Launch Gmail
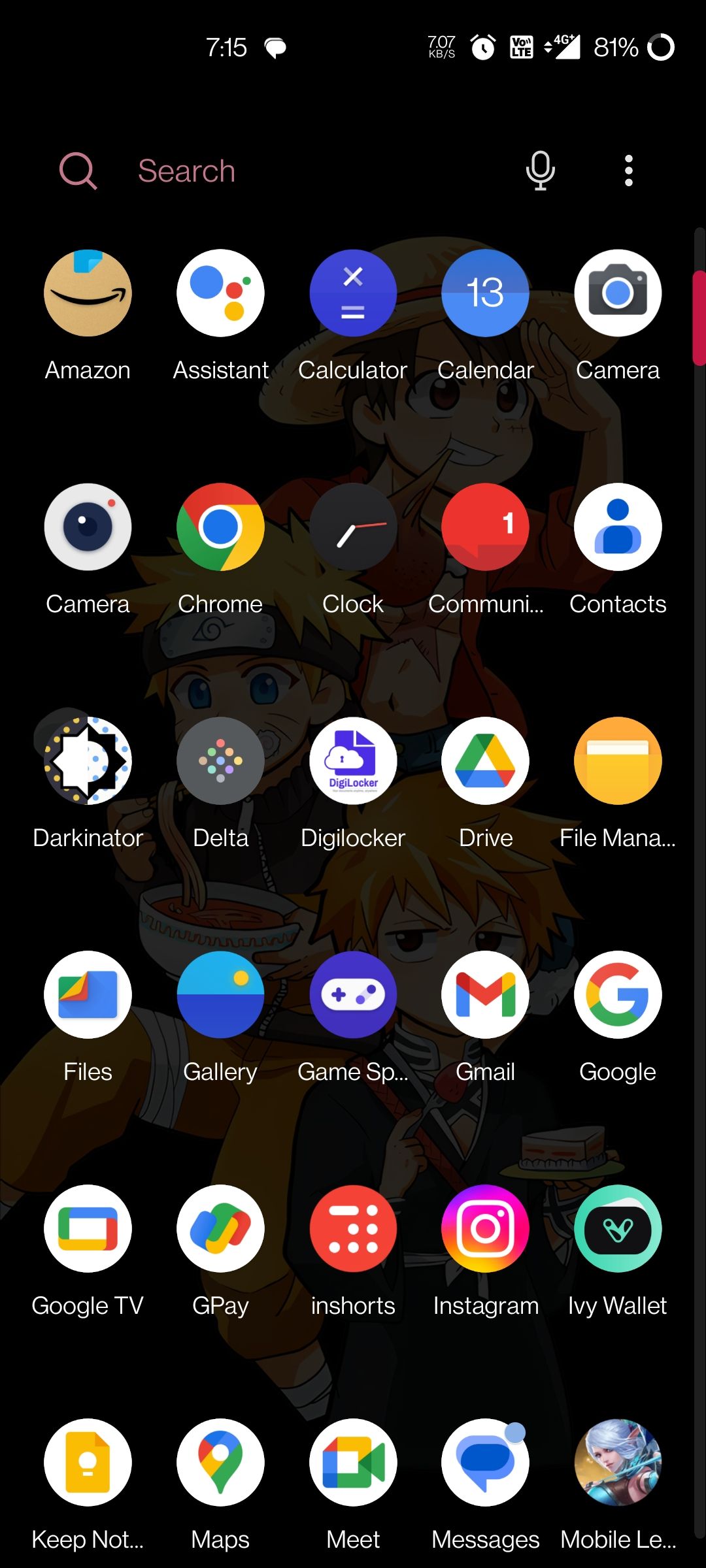 coord(485,994)
